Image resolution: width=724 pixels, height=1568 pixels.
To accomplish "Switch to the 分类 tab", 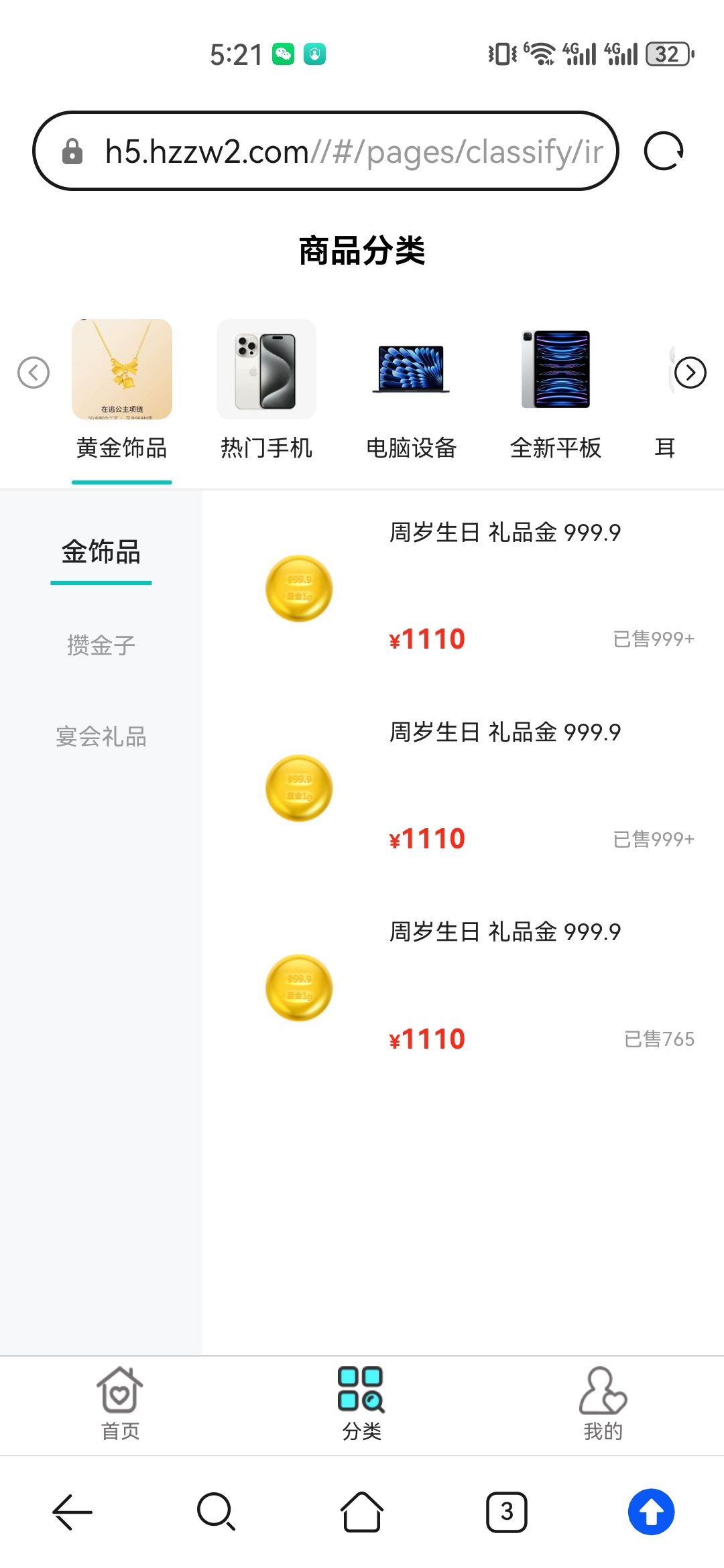I will coord(361,1404).
